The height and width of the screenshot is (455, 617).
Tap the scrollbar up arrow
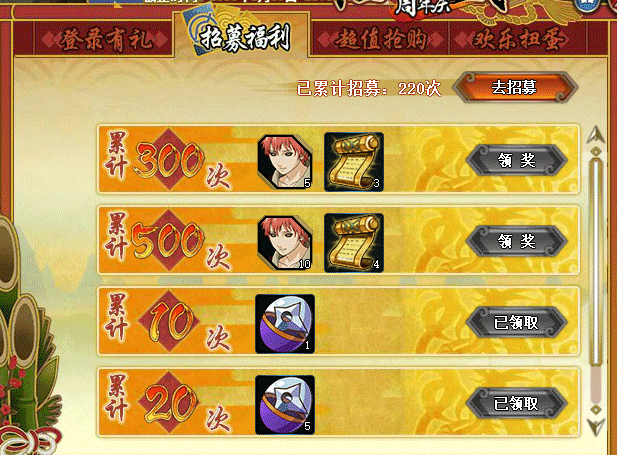click(x=596, y=133)
